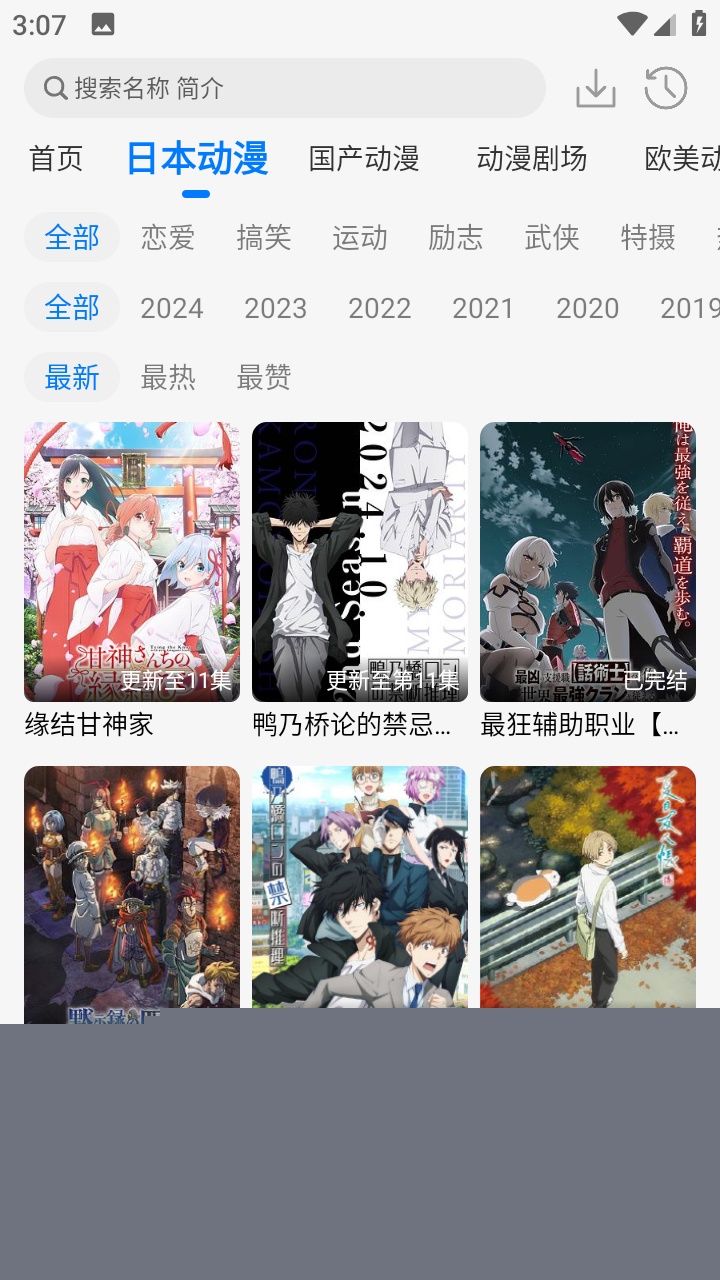
Task: Select the 运动 genre chip
Action: (360, 238)
